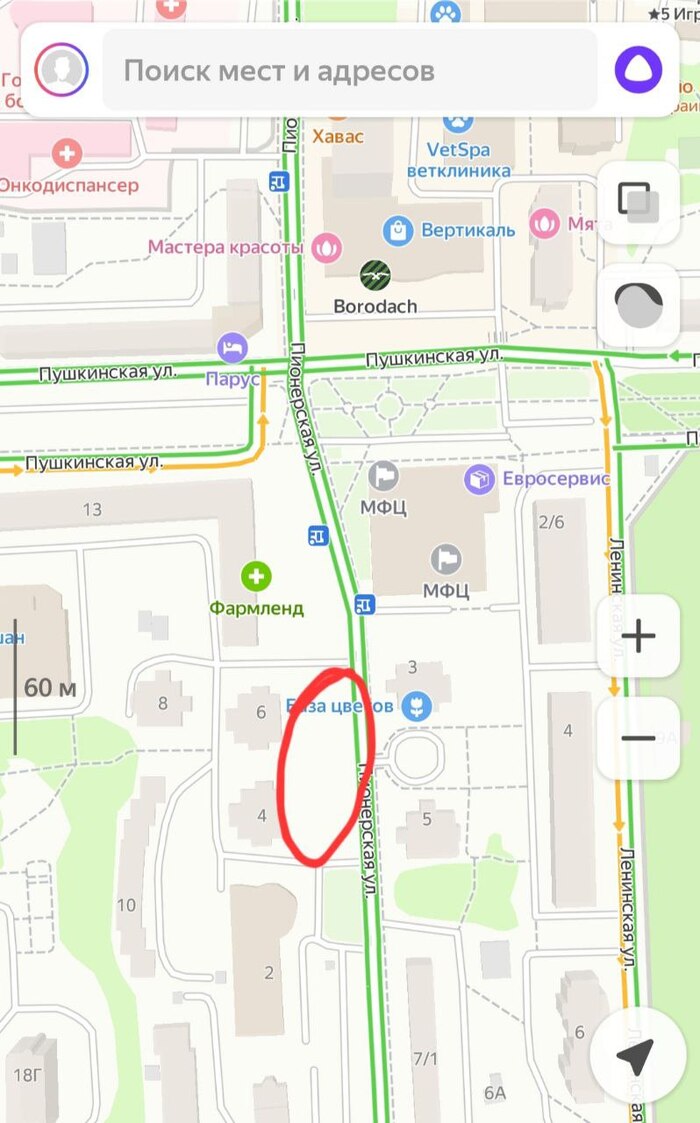Image resolution: width=700 pixels, height=1123 pixels.
Task: Open the map layers button
Action: tap(638, 202)
